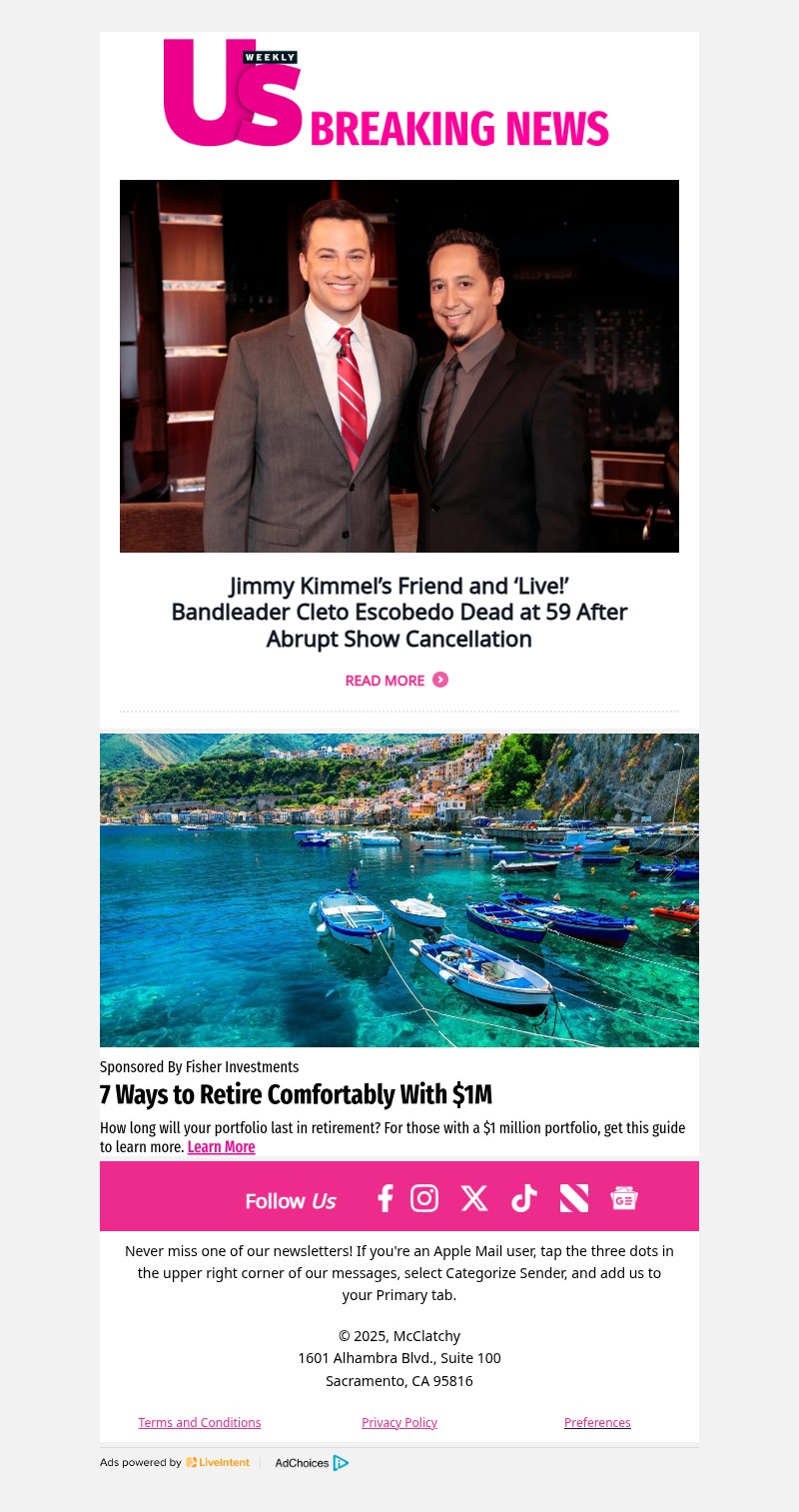This screenshot has width=799, height=1512.
Task: Click the Us Weekly logo
Action: [x=230, y=95]
